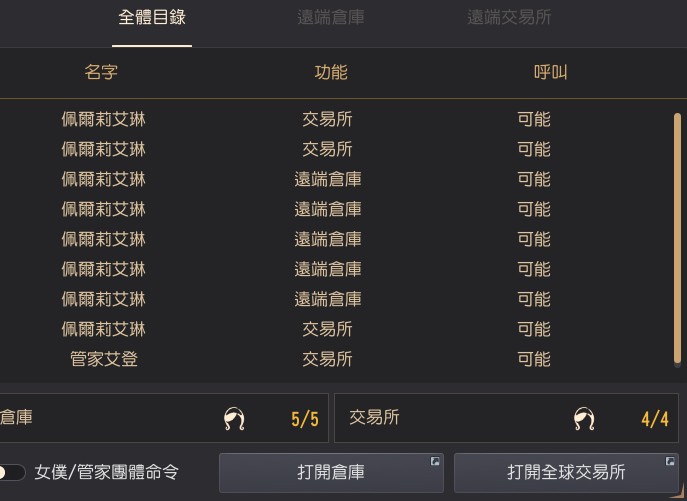The height and width of the screenshot is (501, 687).
Task: Toggle 女僕/管家團體命令 switch
Action: (x=12, y=472)
